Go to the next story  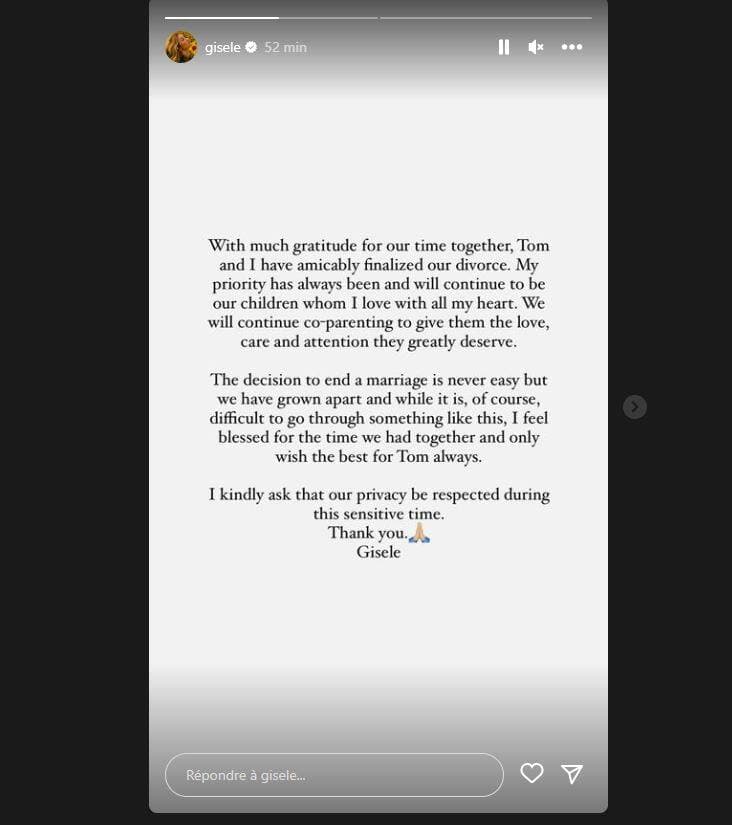point(635,407)
